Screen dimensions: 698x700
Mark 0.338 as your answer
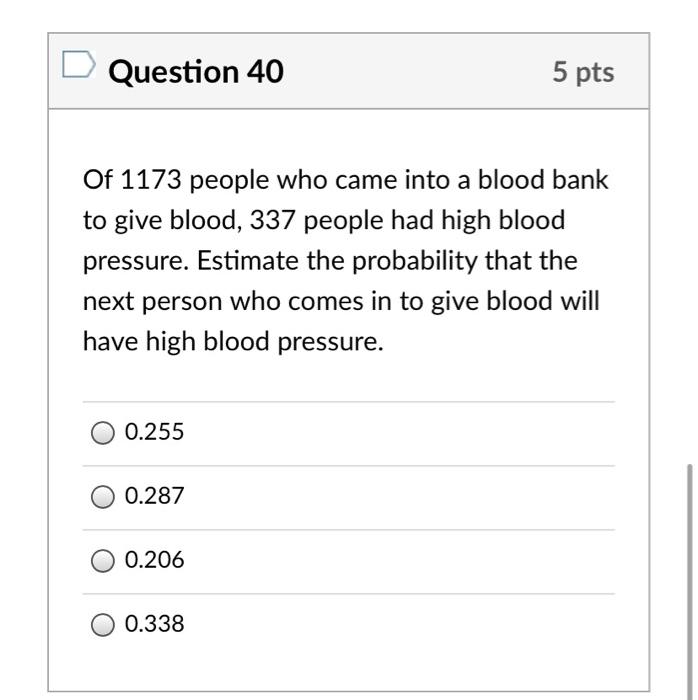103,625
